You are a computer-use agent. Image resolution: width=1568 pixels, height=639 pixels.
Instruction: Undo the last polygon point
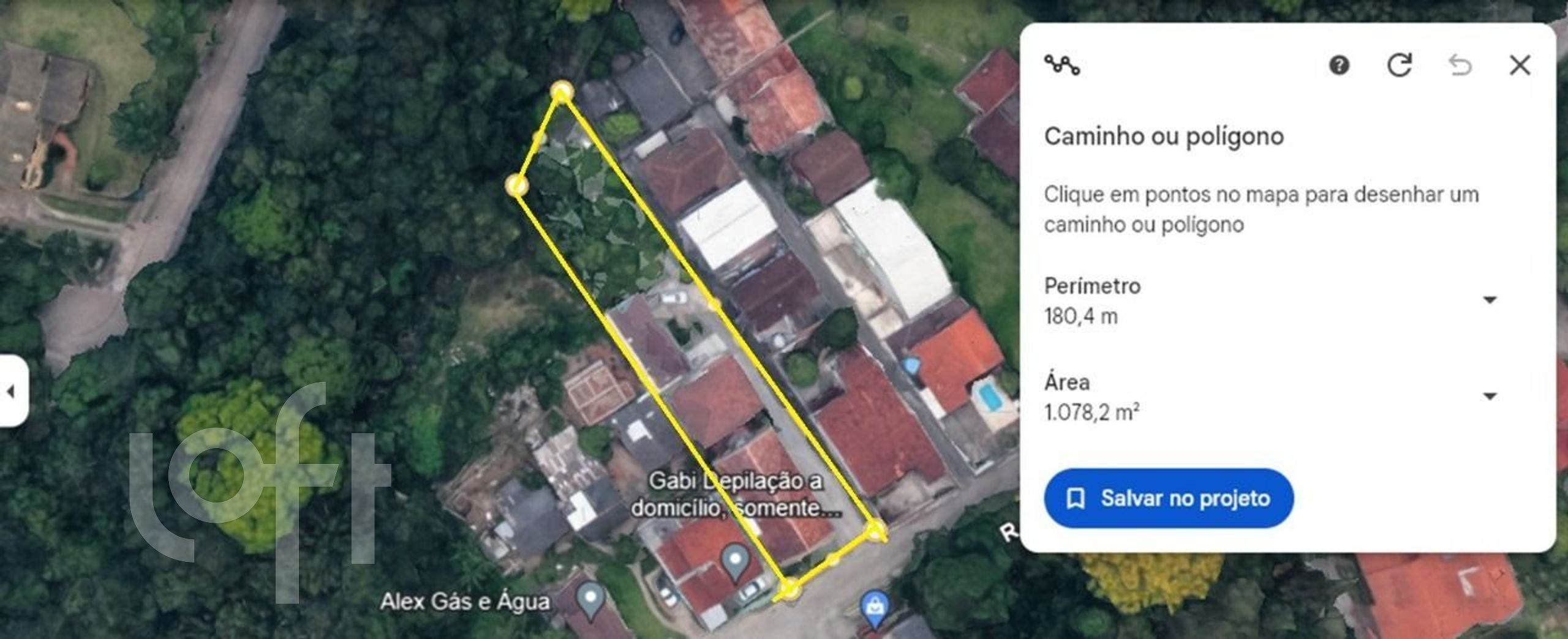point(1460,65)
